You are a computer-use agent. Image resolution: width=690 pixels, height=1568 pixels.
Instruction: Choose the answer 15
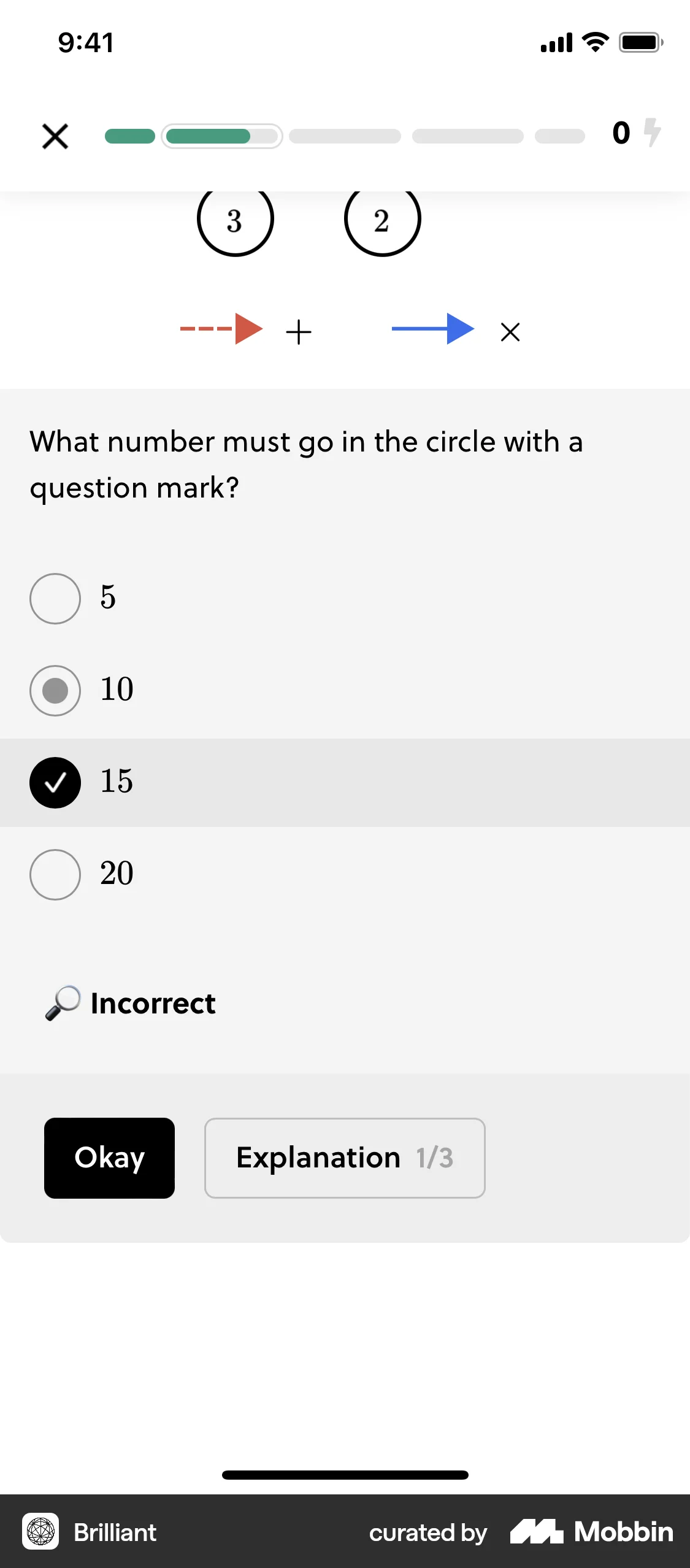55,782
